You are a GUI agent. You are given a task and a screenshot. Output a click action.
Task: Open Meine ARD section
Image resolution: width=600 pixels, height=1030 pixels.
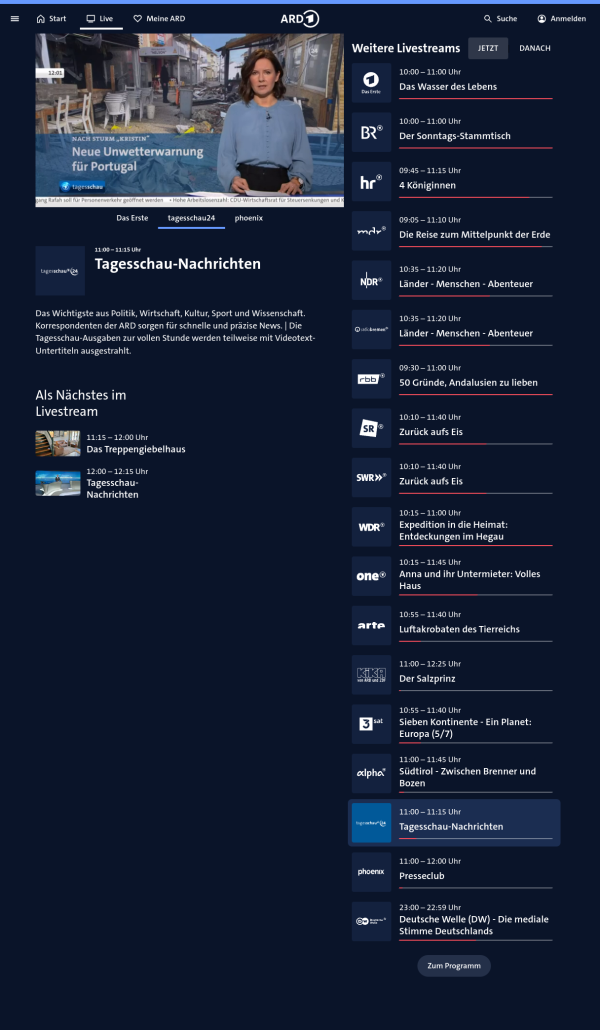click(159, 18)
